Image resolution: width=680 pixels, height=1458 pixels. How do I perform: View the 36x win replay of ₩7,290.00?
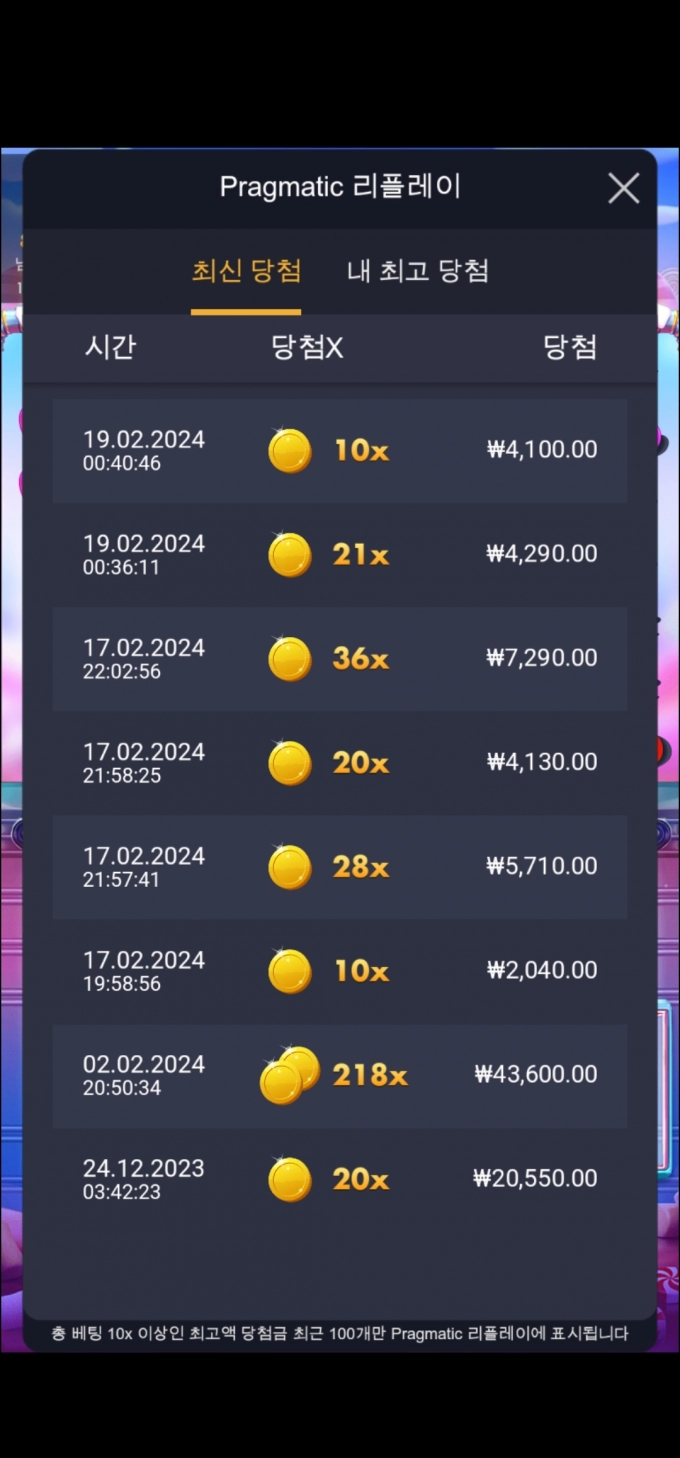[x=339, y=658]
